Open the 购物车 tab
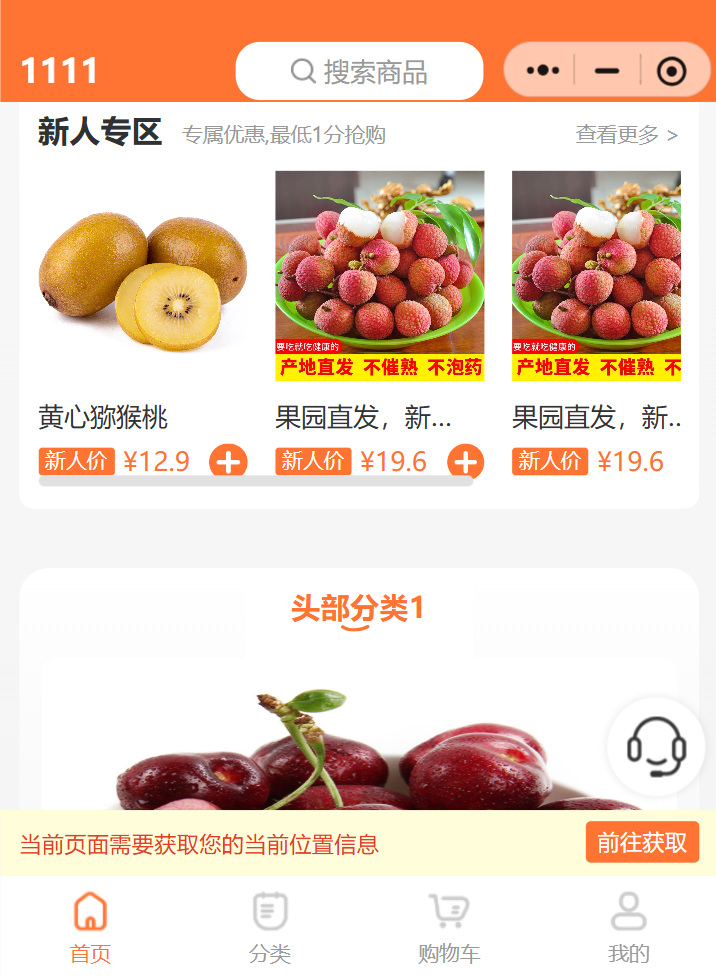Image resolution: width=716 pixels, height=976 pixels. (x=449, y=927)
